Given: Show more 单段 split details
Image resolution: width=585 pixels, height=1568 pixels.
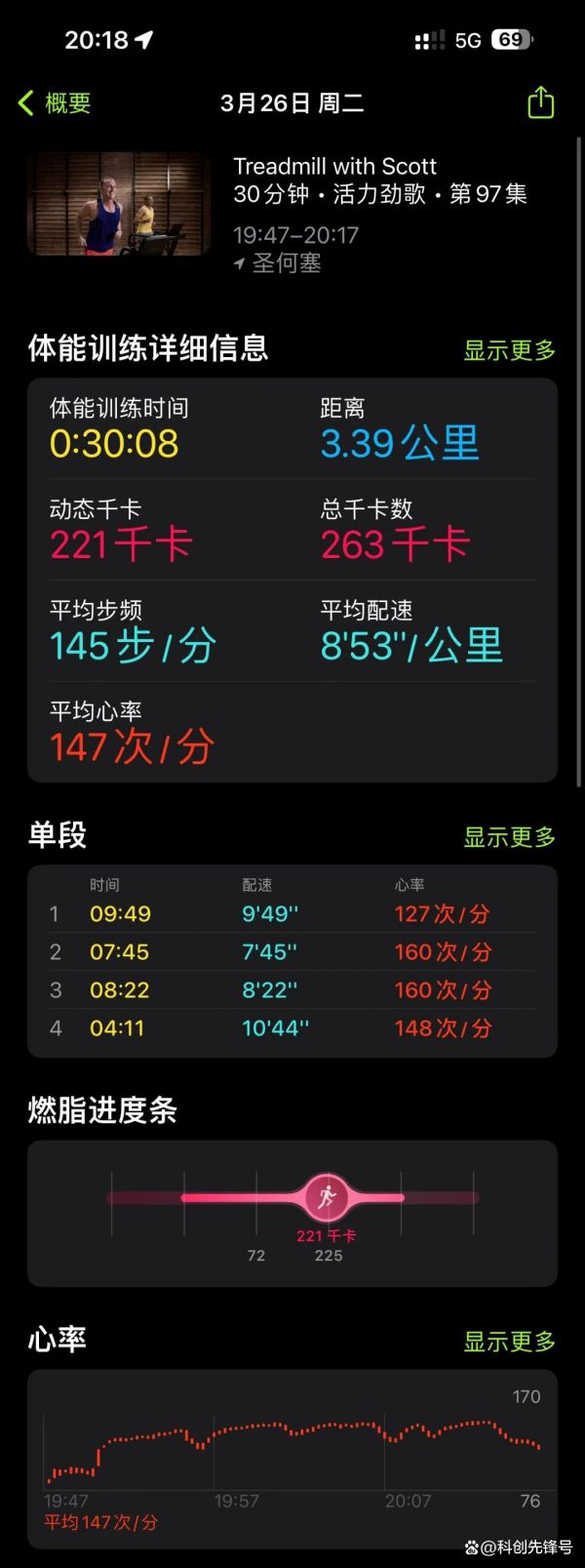Looking at the screenshot, I should click(509, 837).
